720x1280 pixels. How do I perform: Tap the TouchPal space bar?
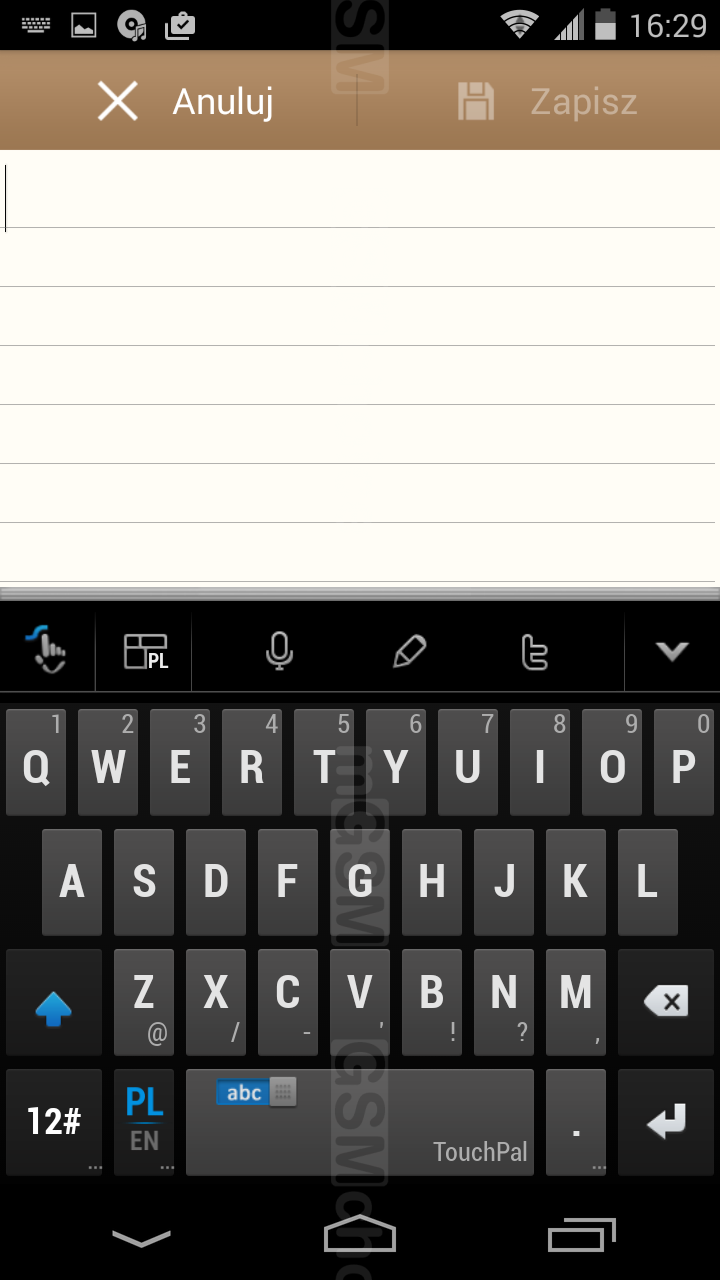(360, 1122)
